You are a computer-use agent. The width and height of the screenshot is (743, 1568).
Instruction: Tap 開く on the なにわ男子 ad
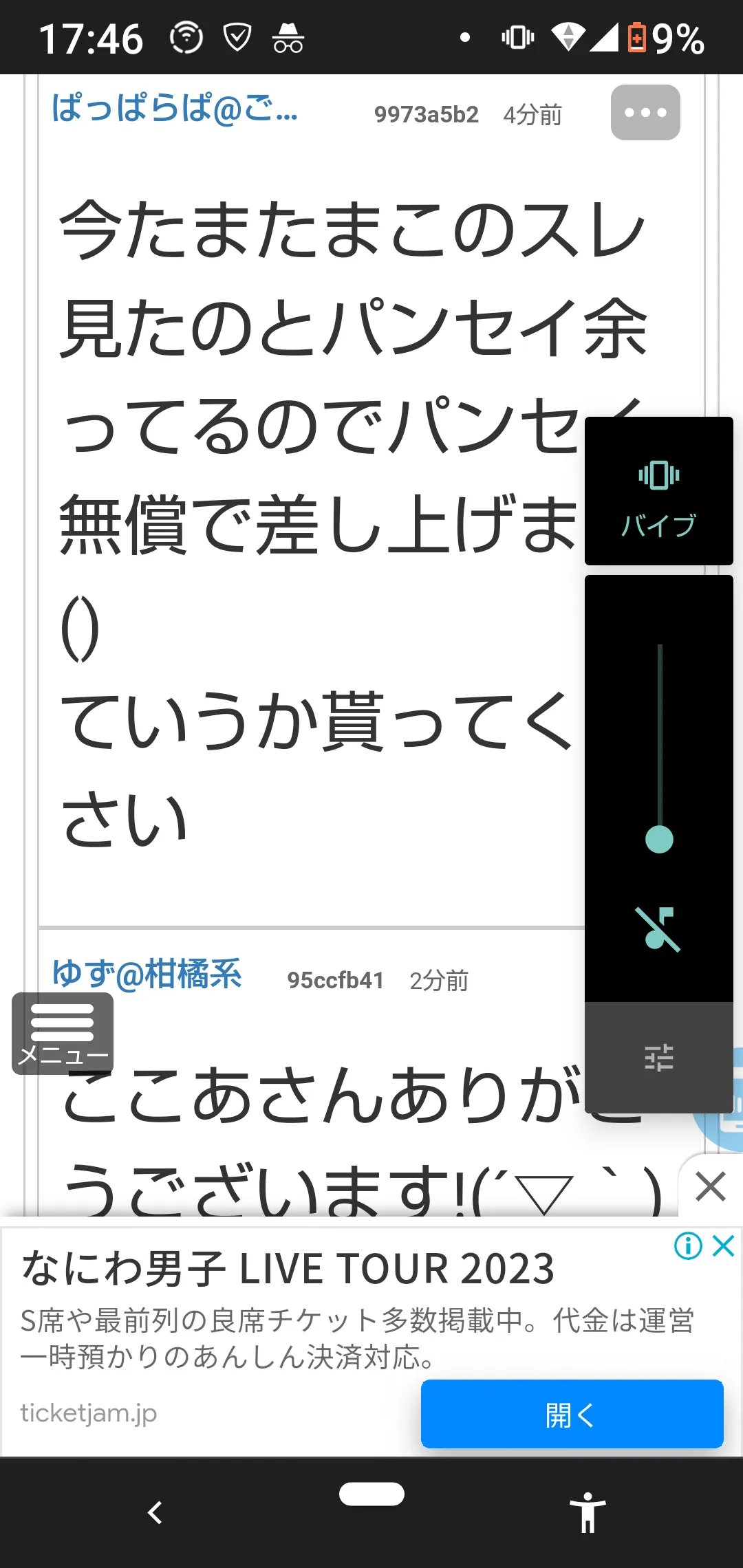pyautogui.click(x=572, y=1414)
